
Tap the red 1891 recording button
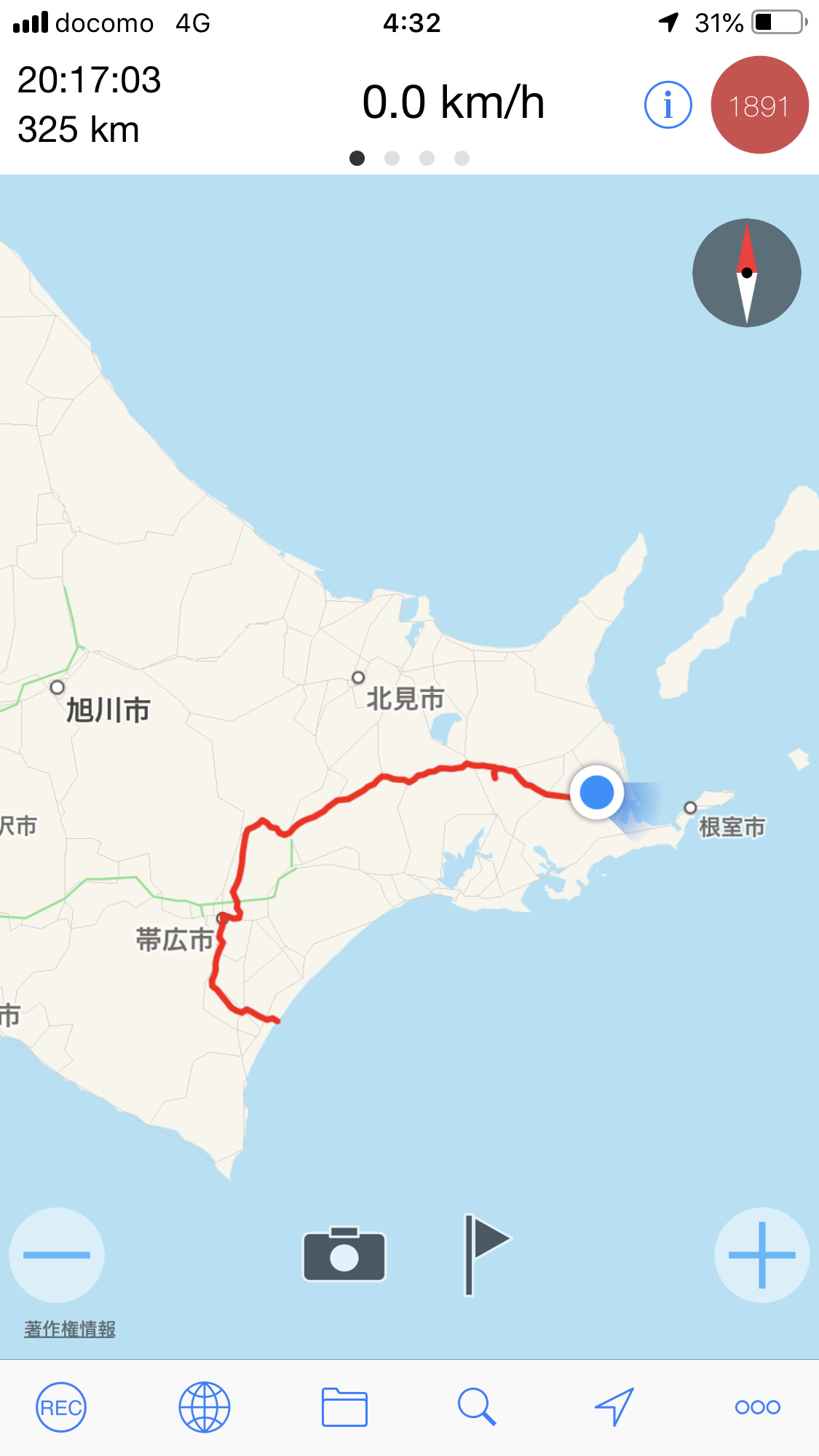pos(759,105)
